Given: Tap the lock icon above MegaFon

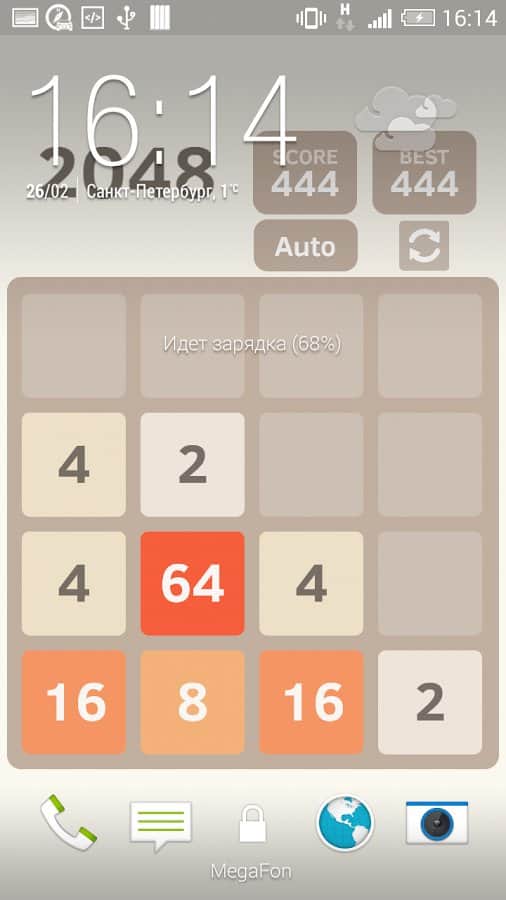Looking at the screenshot, I should [252, 824].
